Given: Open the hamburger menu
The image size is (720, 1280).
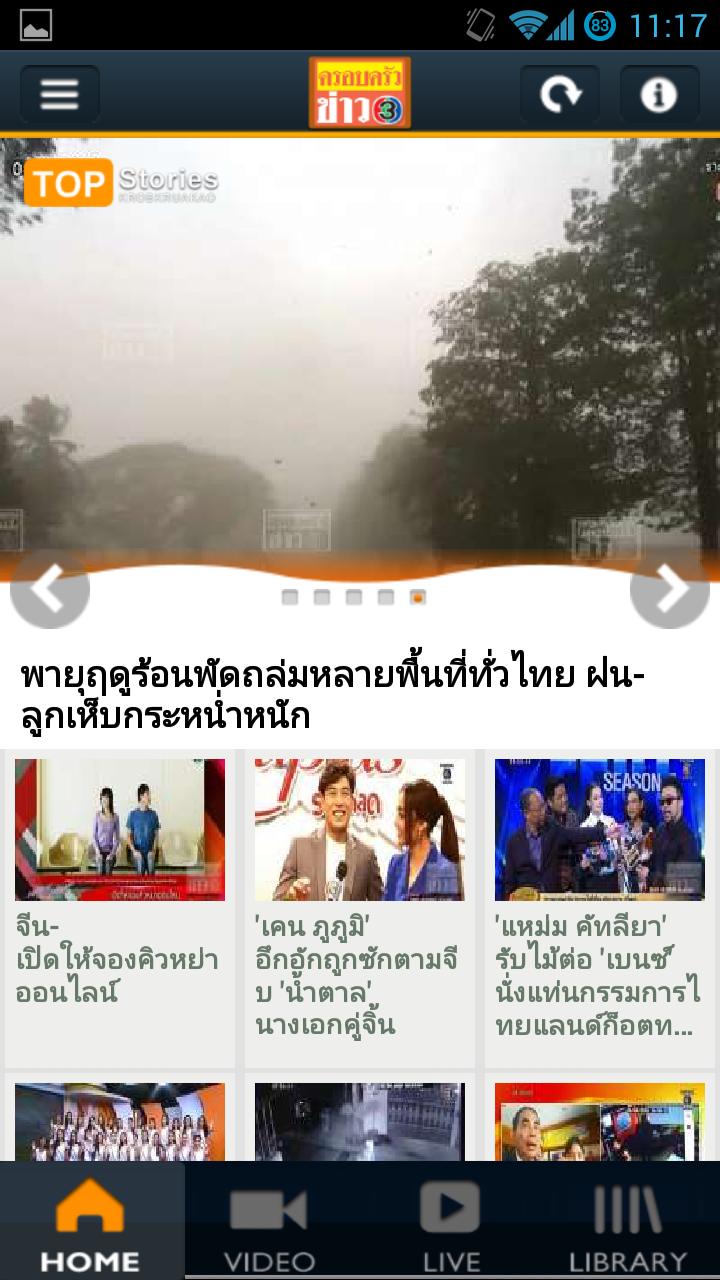Looking at the screenshot, I should [59, 95].
